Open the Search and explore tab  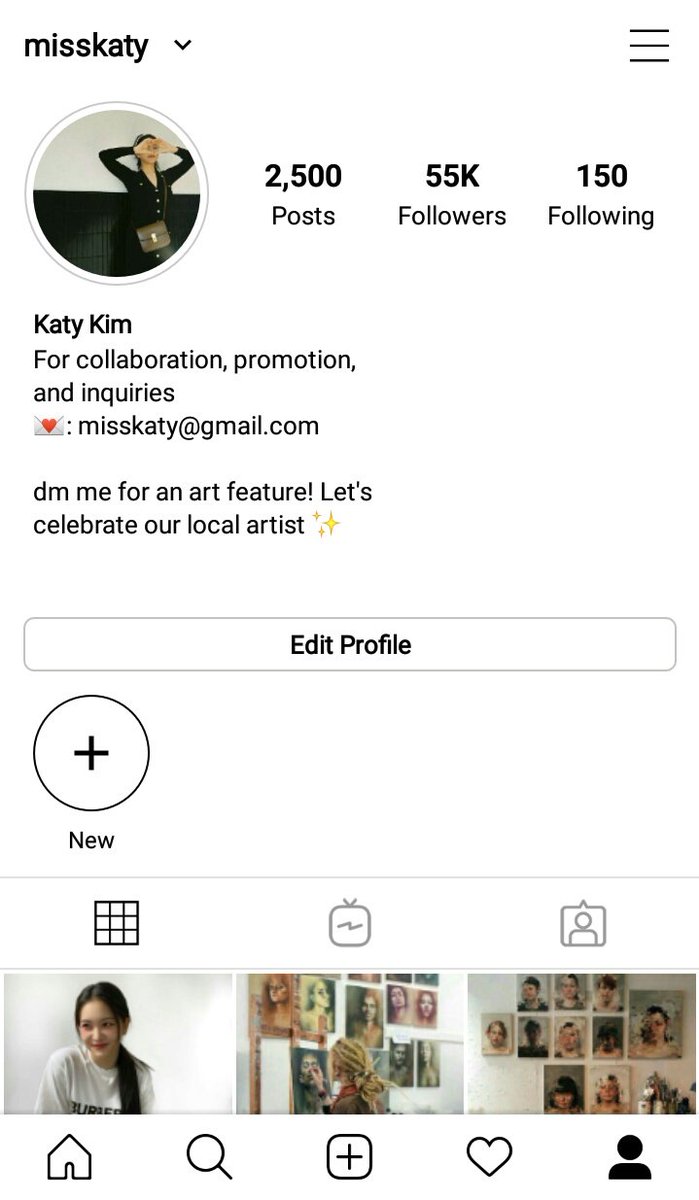point(209,1158)
